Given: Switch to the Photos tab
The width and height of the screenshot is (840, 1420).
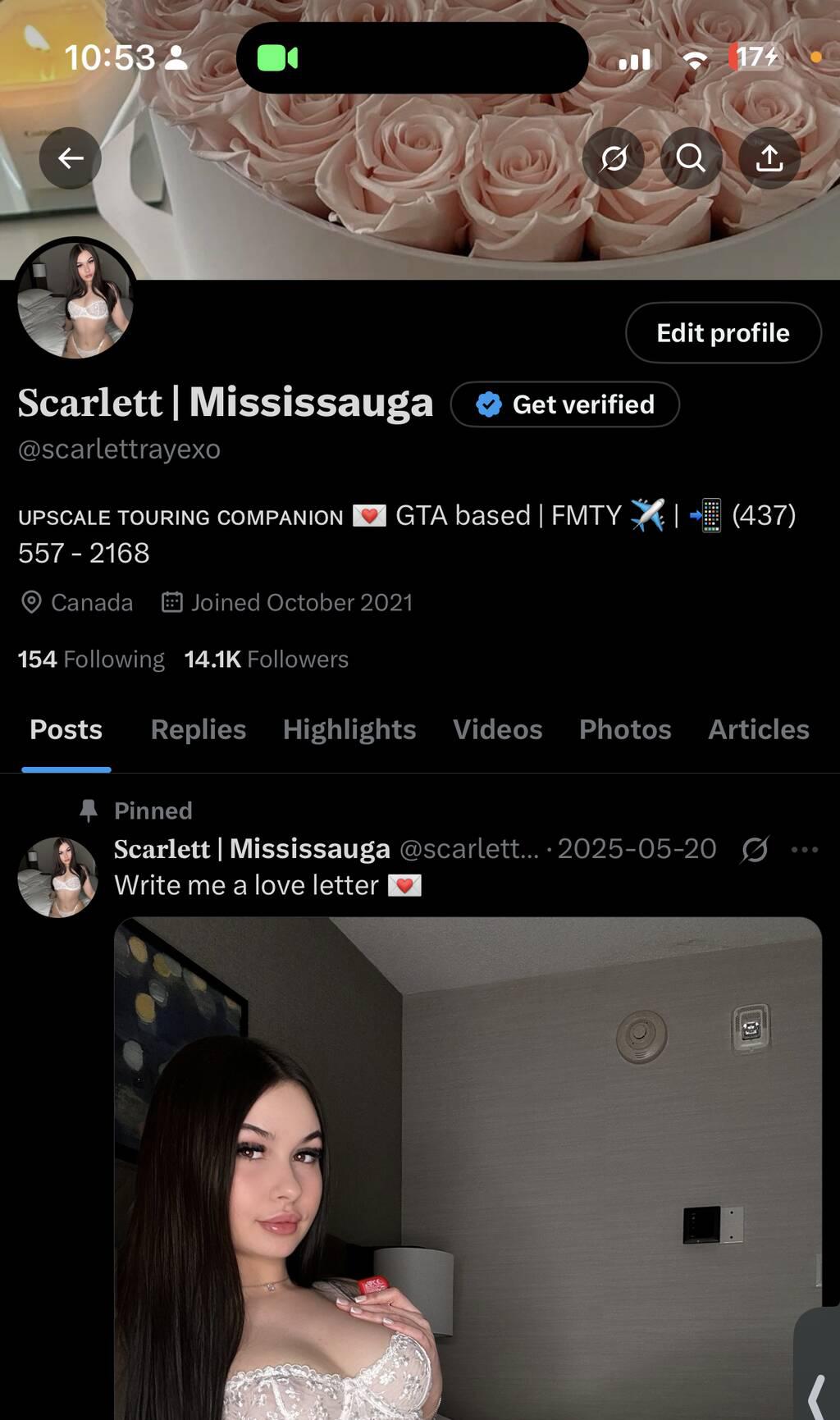Looking at the screenshot, I should pos(625,730).
